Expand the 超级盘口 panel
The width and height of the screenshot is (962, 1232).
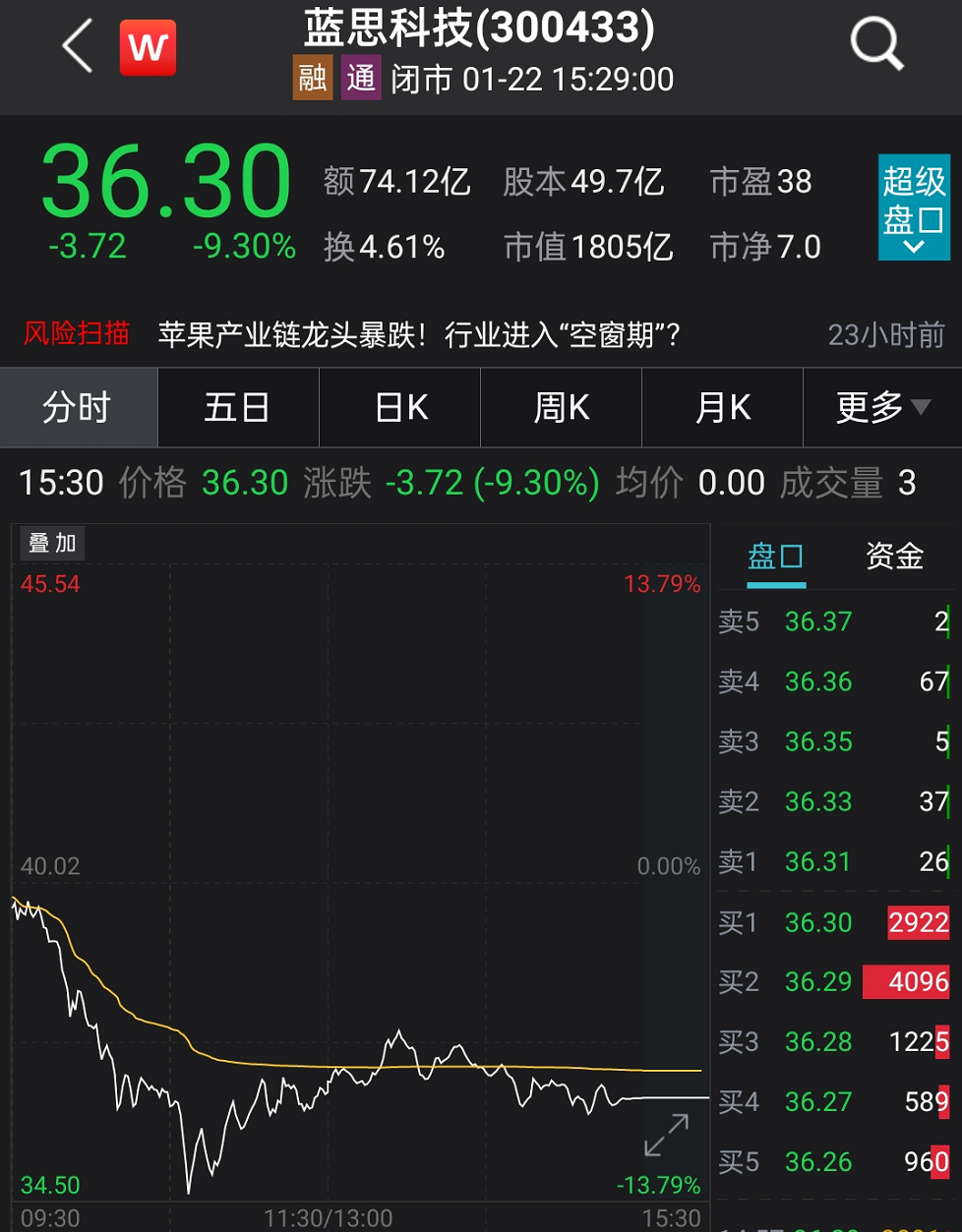point(914,206)
